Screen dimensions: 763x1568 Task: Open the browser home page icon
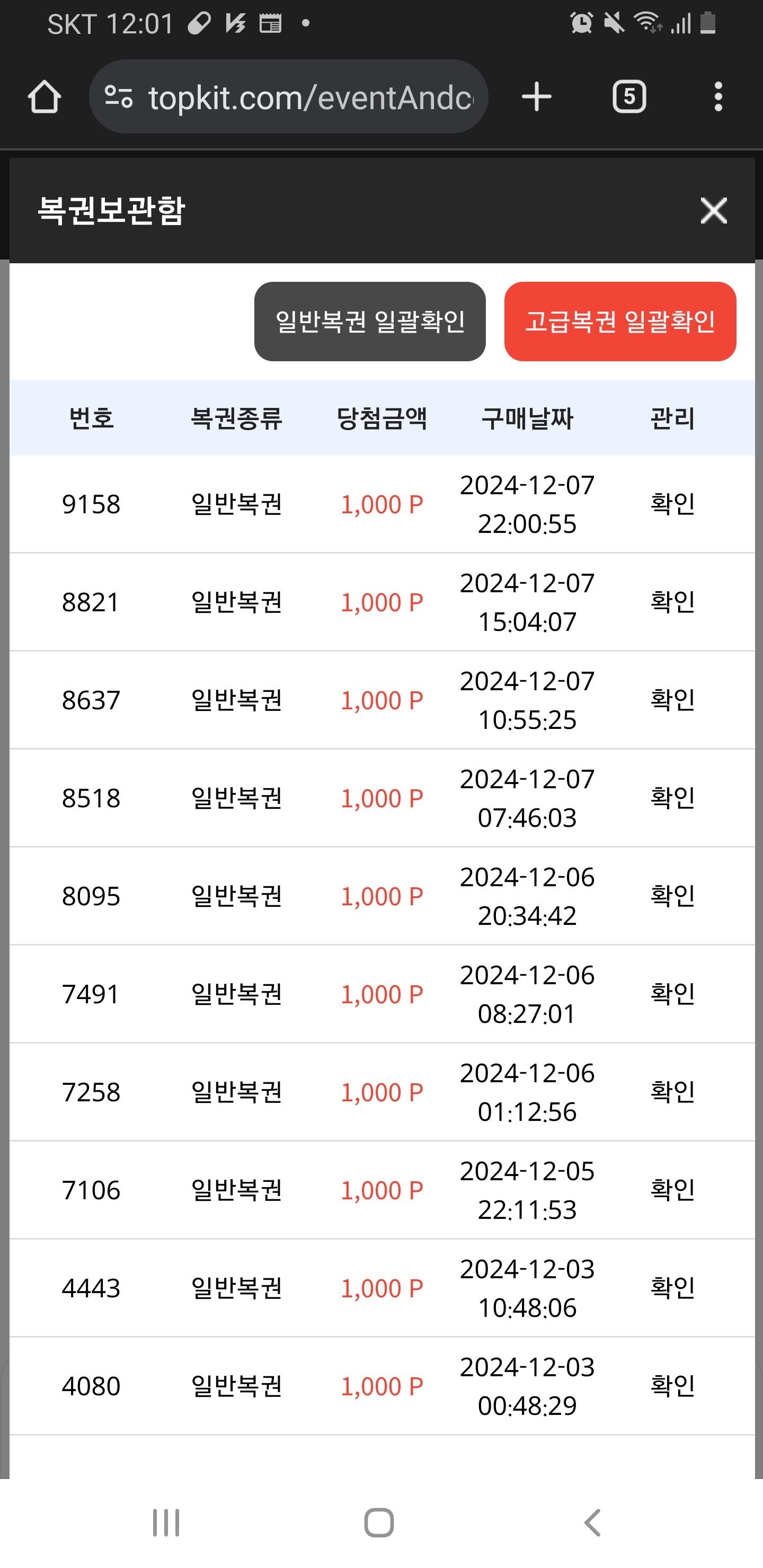tap(45, 97)
